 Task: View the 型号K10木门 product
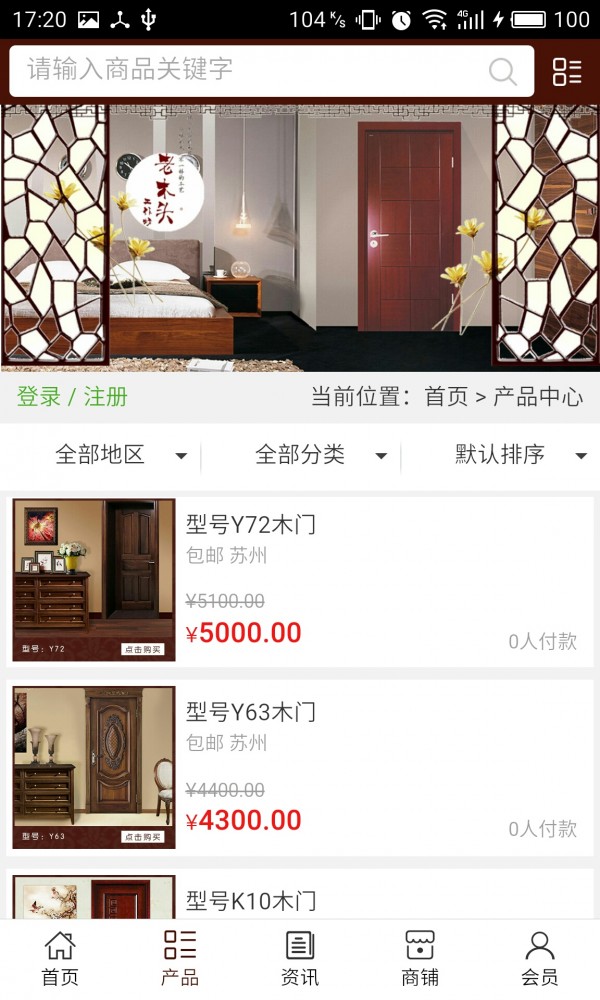(x=300, y=898)
